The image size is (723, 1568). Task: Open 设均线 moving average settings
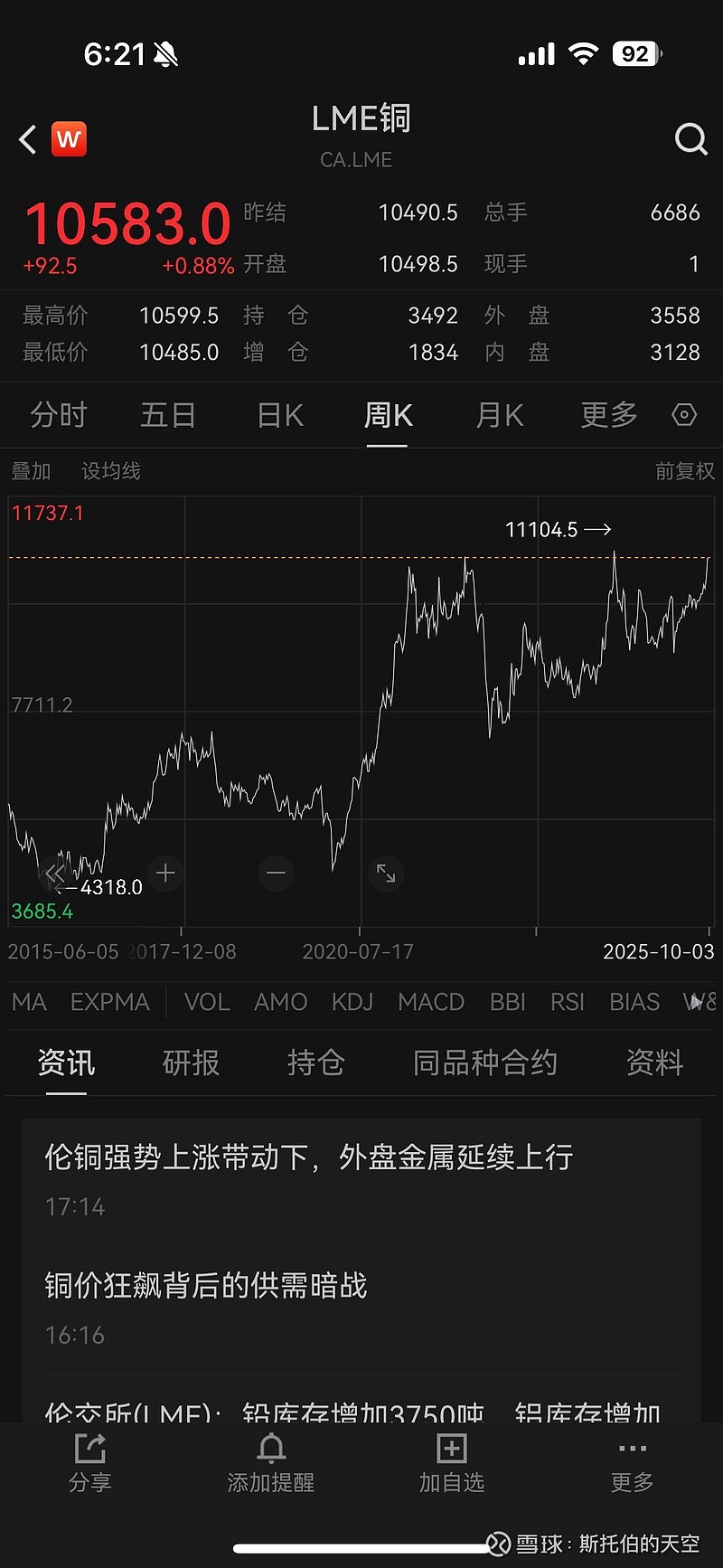tap(111, 471)
